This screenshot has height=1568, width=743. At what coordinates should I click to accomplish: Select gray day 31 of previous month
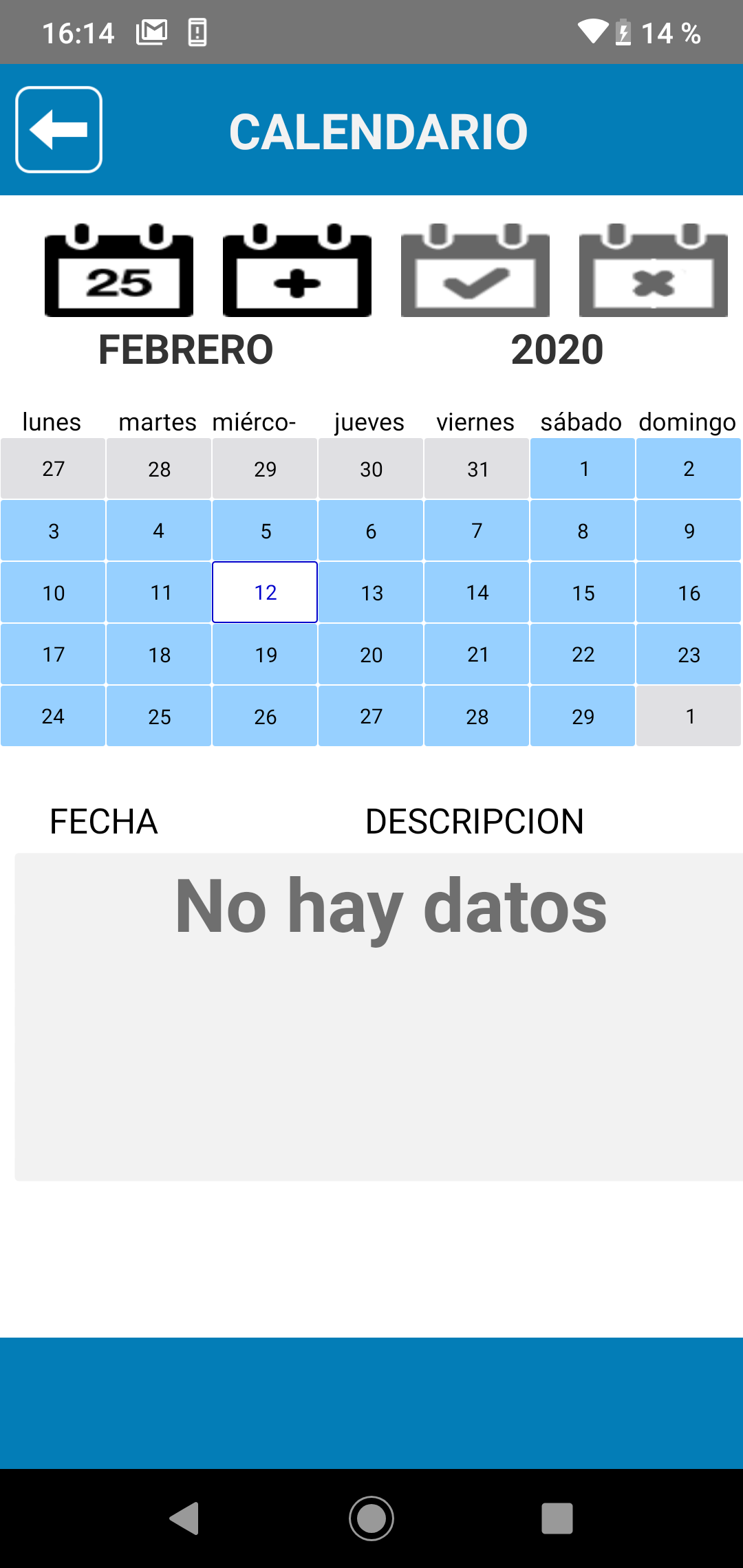(x=477, y=468)
